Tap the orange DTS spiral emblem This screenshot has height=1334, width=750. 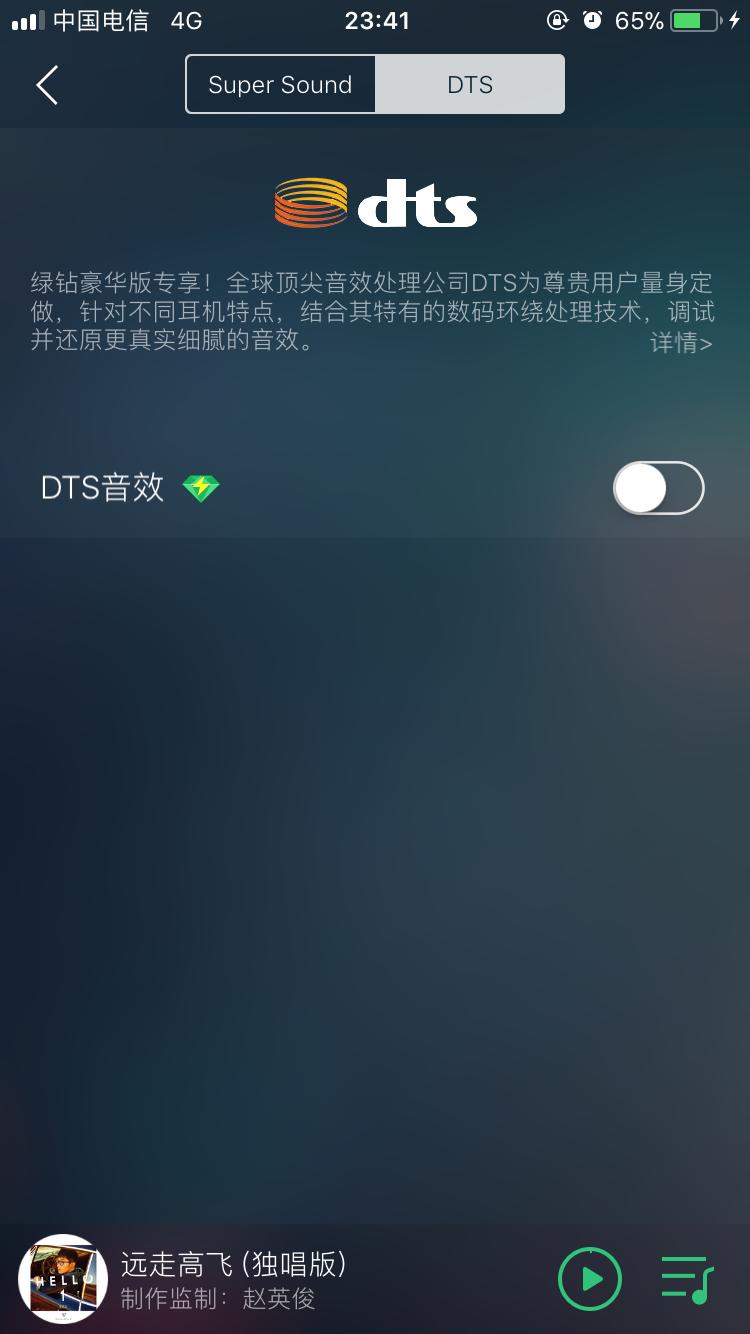[308, 203]
